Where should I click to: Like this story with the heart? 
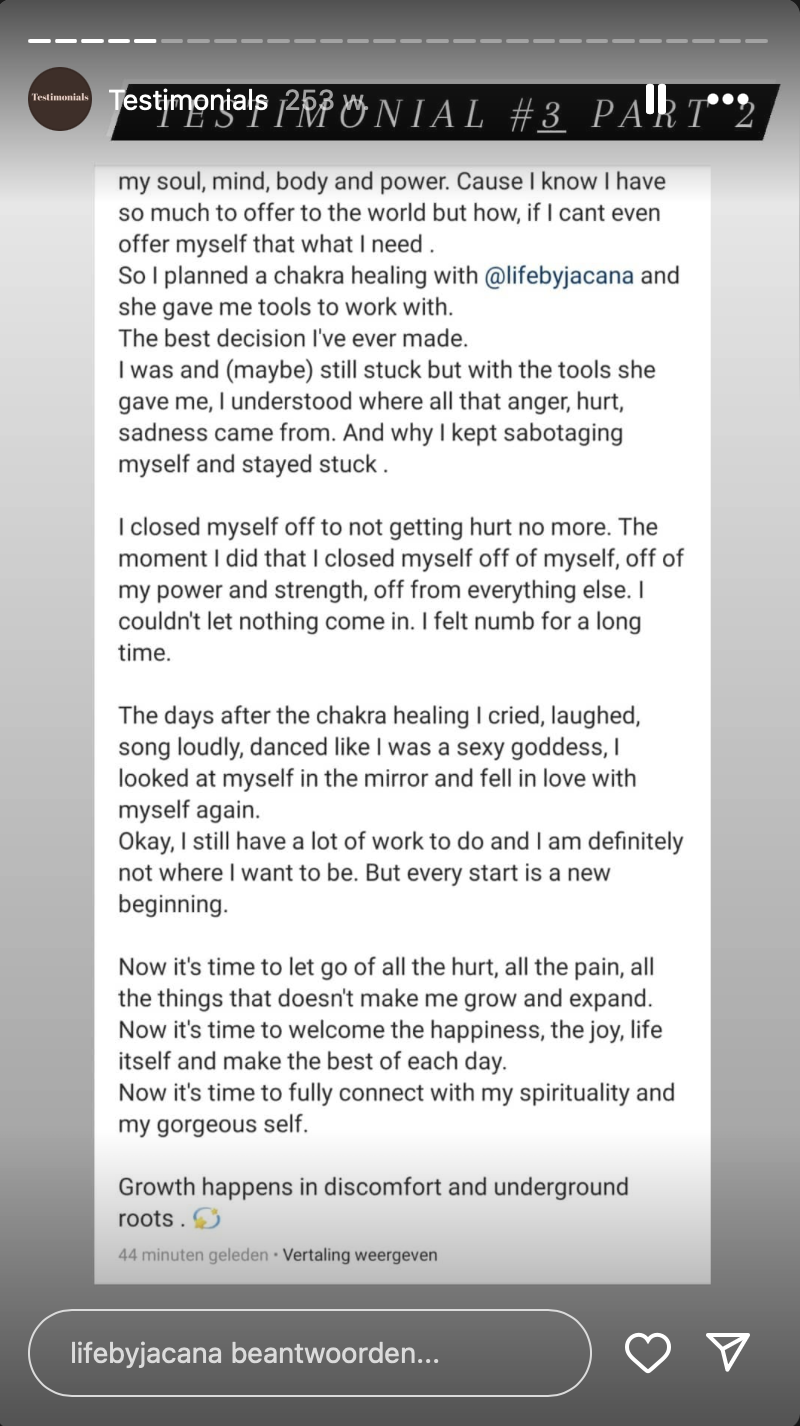pos(647,1353)
